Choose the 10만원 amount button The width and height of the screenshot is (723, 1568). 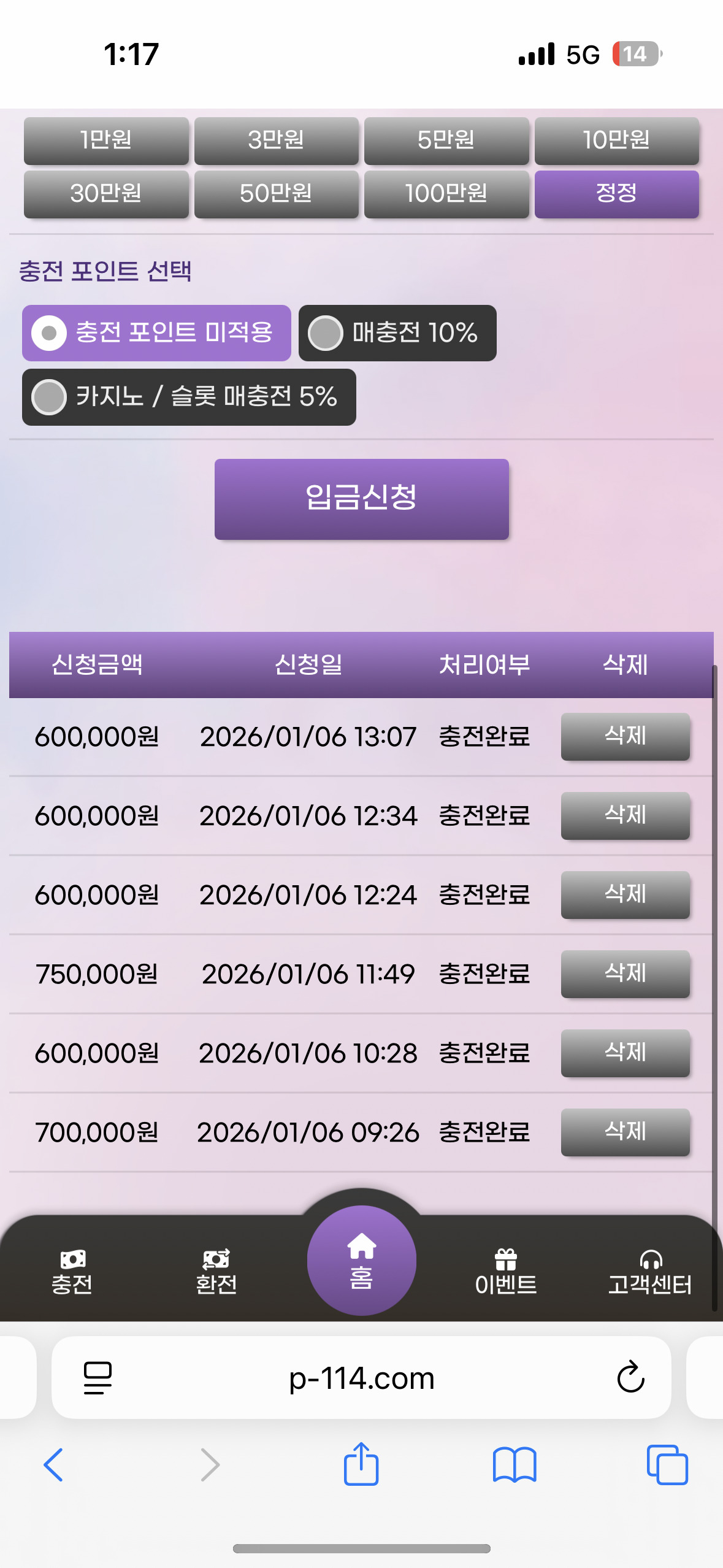[x=616, y=140]
